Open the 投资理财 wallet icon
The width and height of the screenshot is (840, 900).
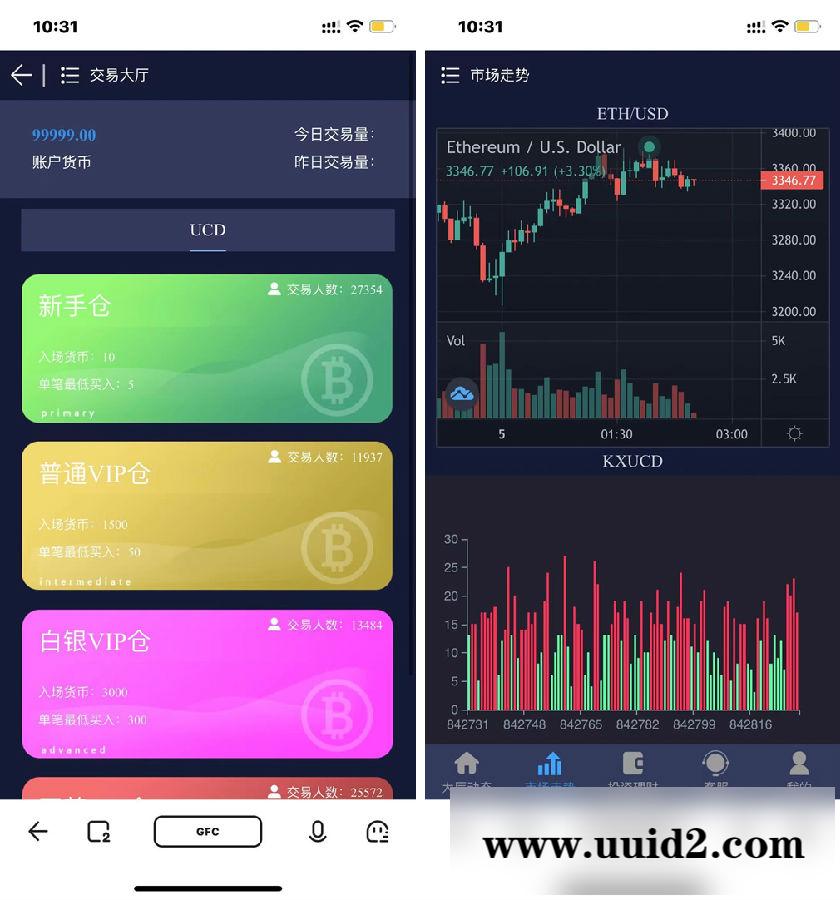coord(632,763)
